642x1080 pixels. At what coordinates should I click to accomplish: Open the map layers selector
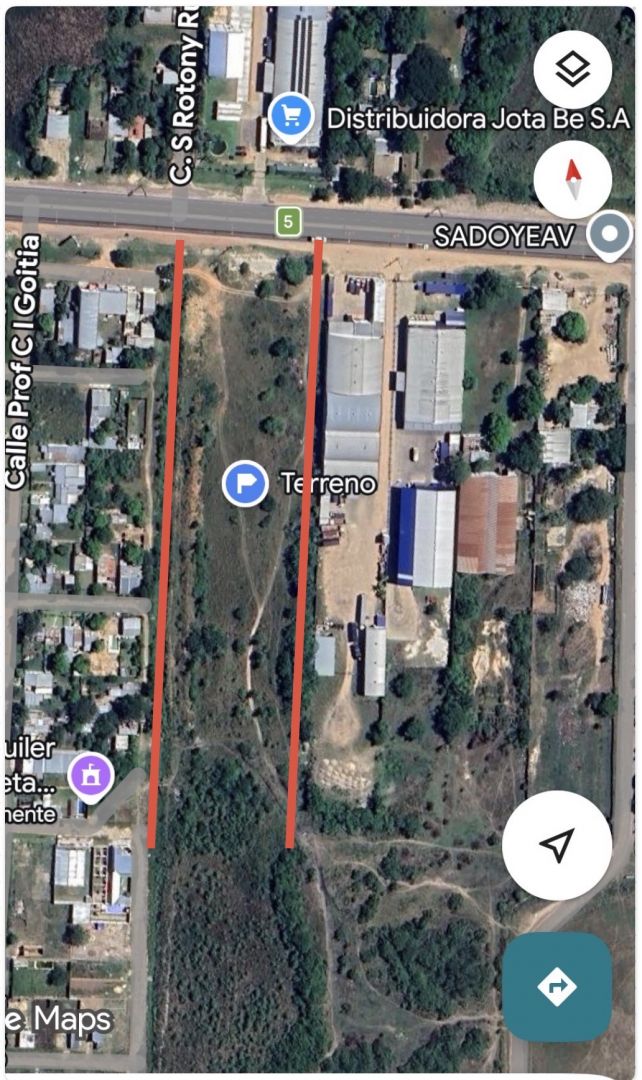pos(573,70)
